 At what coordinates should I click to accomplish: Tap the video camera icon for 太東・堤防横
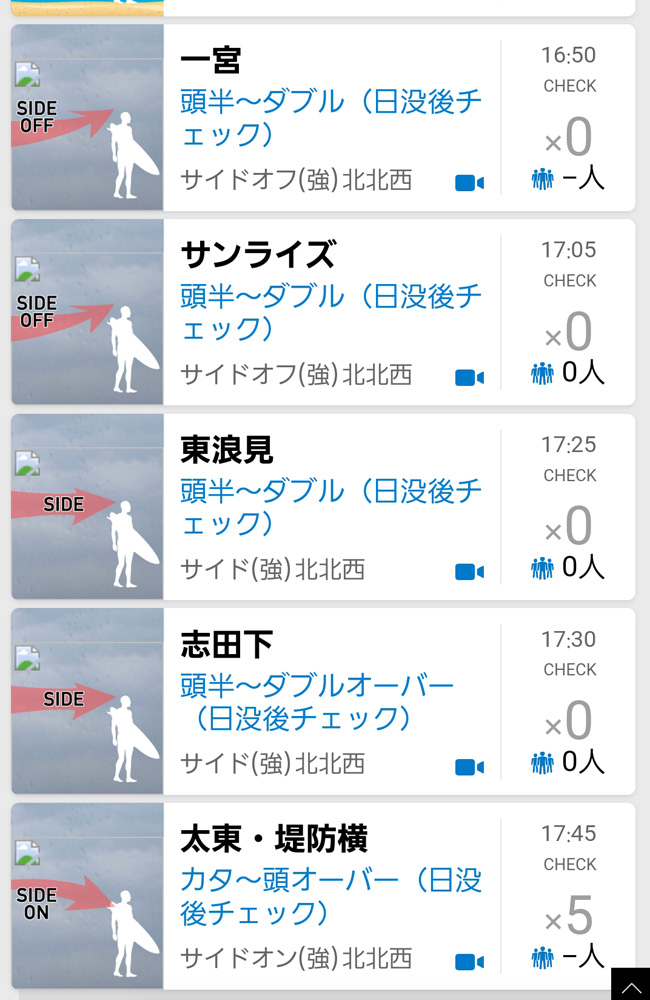(x=469, y=961)
